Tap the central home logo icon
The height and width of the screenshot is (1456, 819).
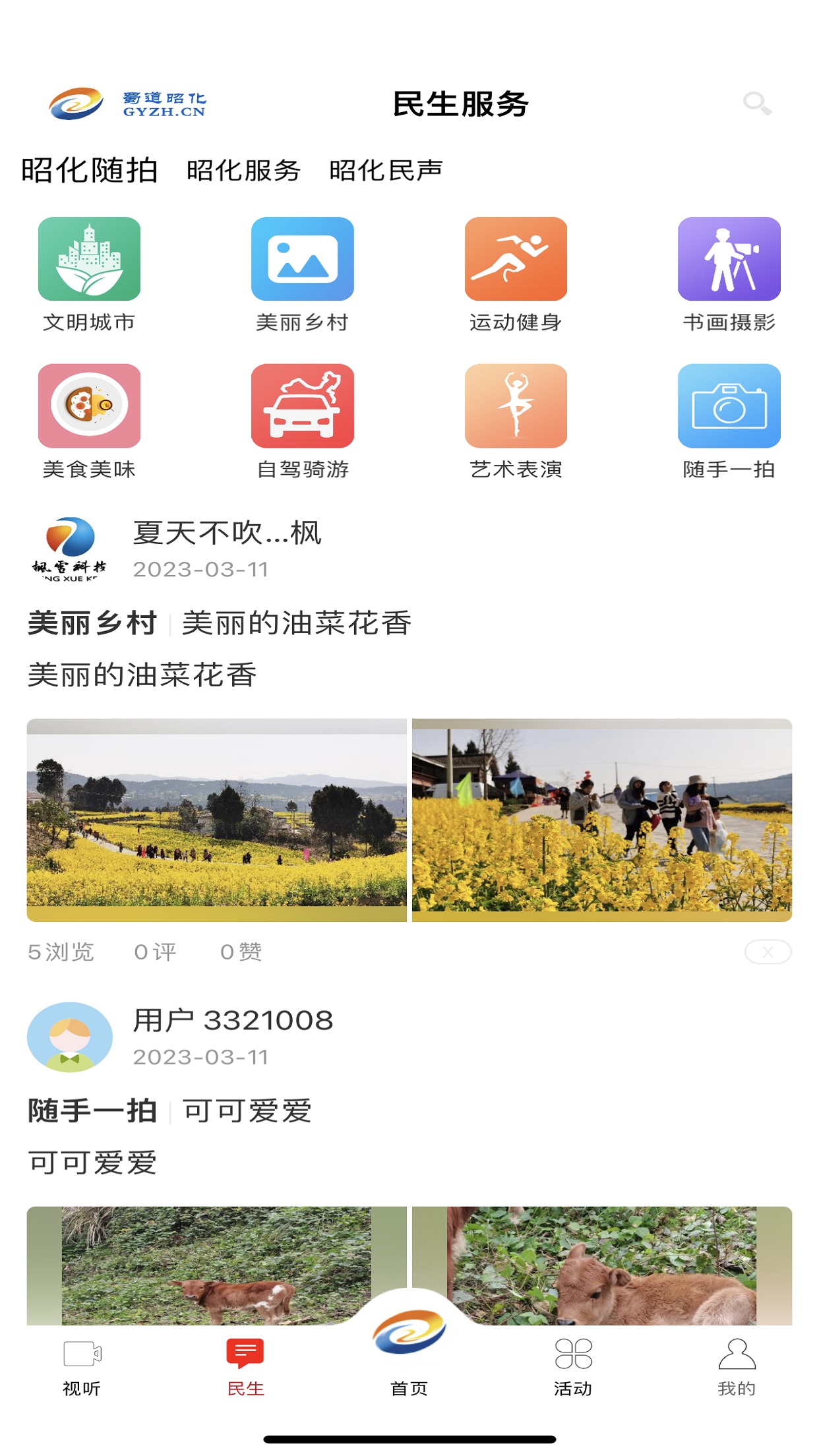409,1332
